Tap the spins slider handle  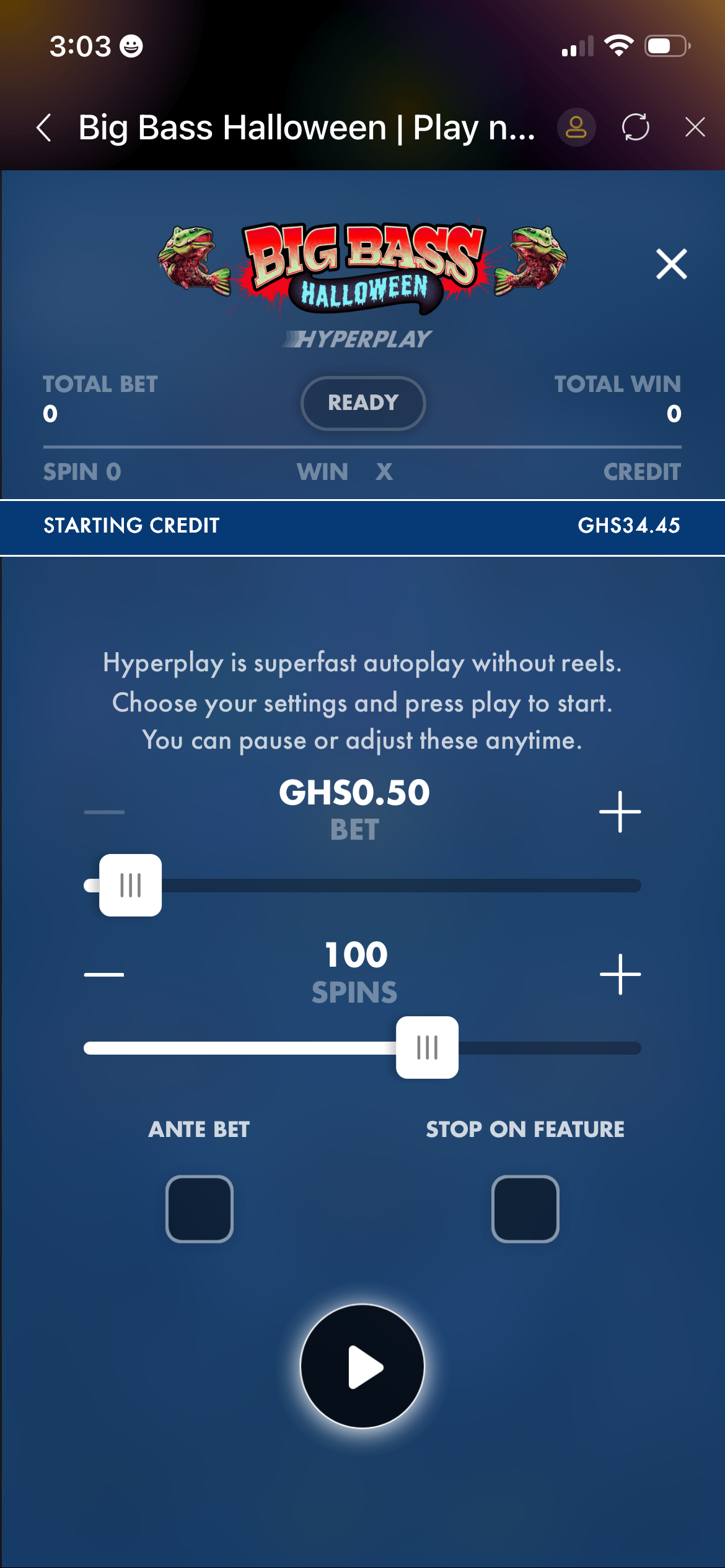point(427,1047)
